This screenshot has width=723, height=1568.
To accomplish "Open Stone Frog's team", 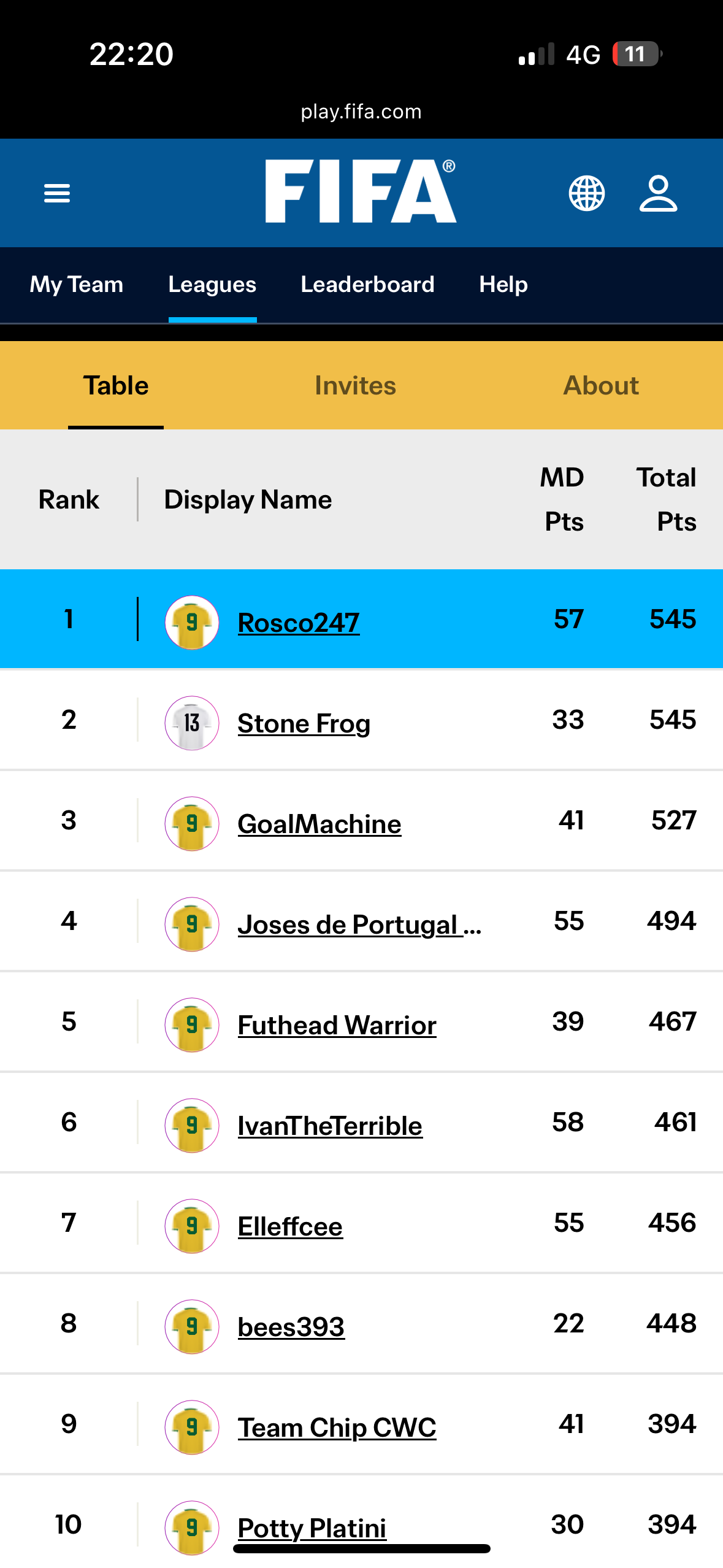I will (x=304, y=723).
